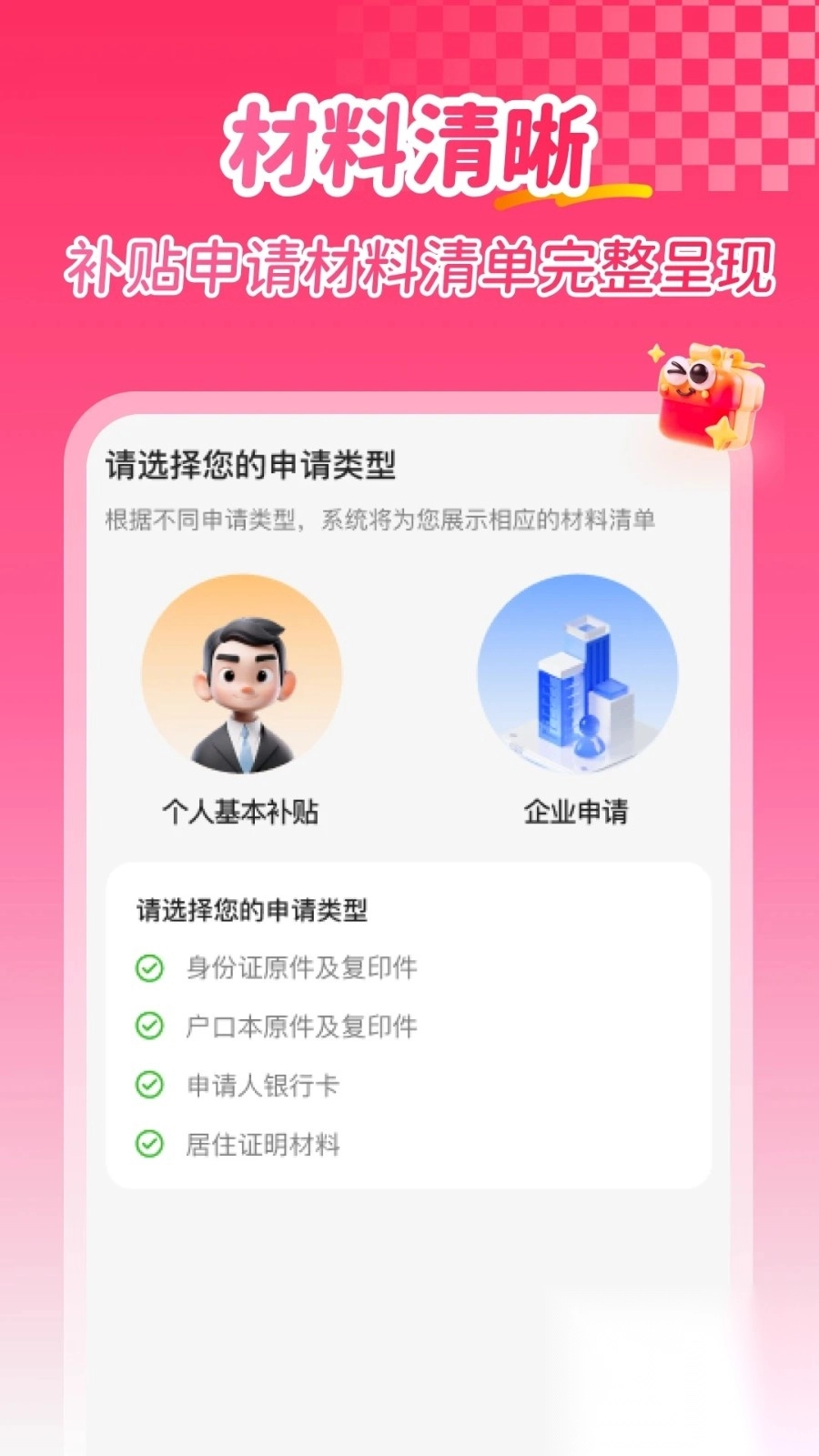
Task: Tap the green check icon beside 户口本原件及复印件
Action: coord(148,1026)
